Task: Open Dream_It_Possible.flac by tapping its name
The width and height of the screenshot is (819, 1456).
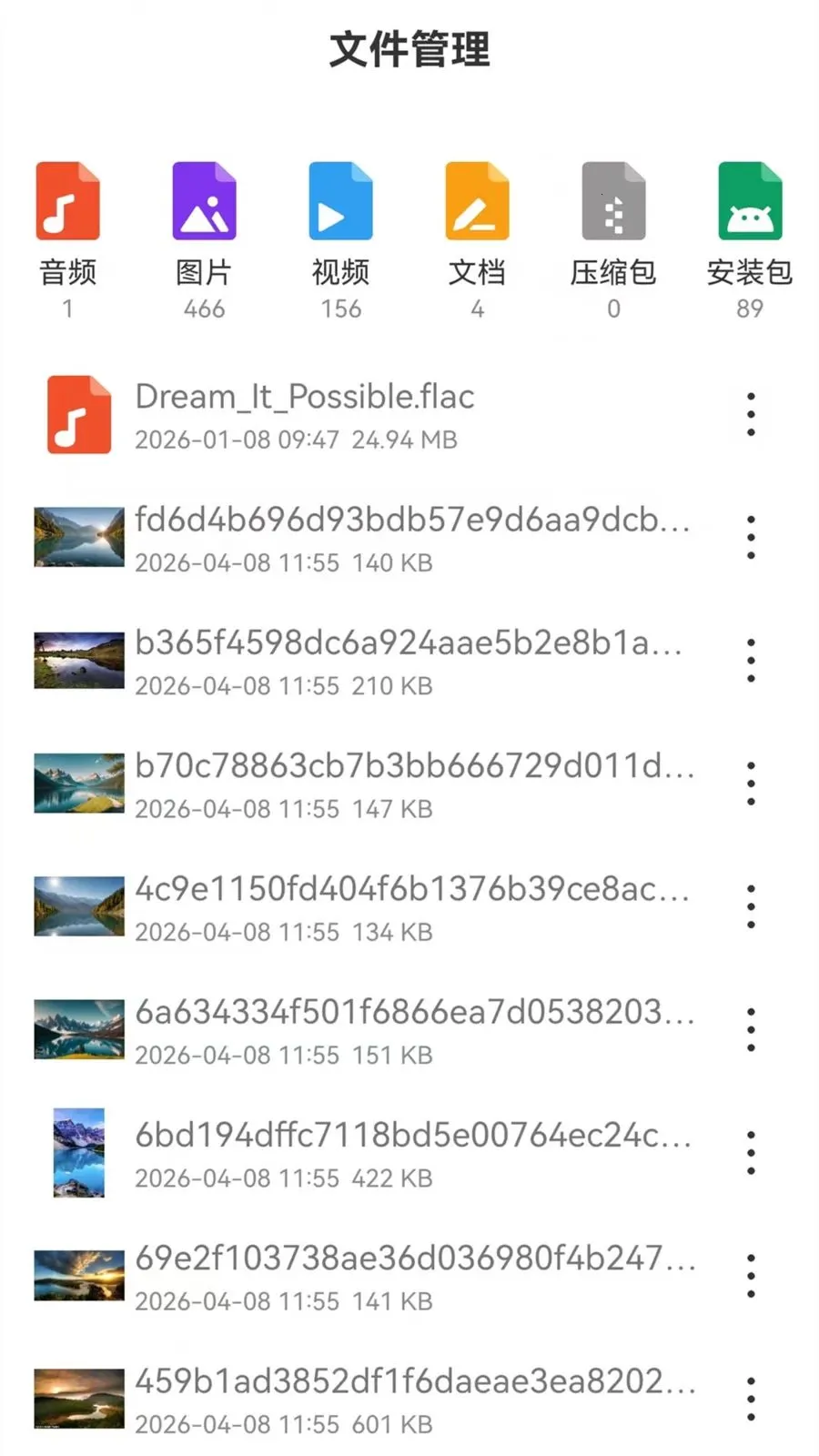Action: tap(305, 396)
